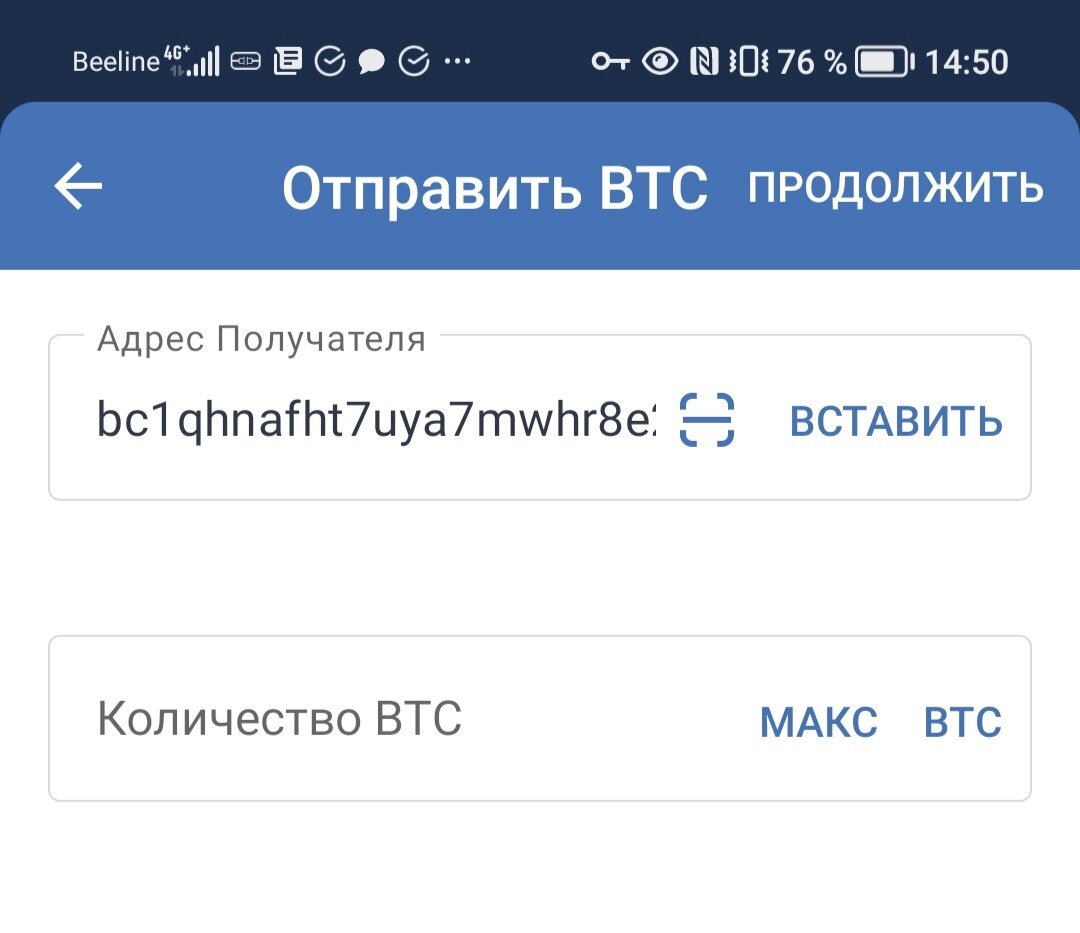
Task: Switch the currency unit via BTC
Action: (962, 722)
